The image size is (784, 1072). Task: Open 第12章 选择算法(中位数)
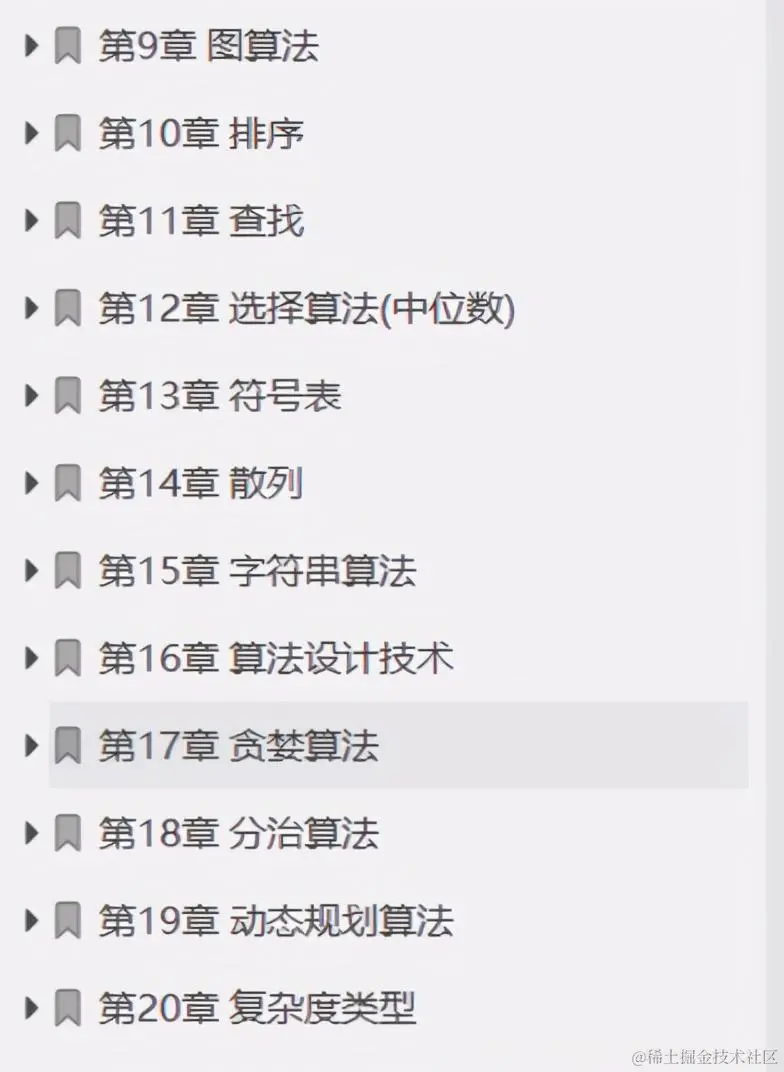[306, 309]
